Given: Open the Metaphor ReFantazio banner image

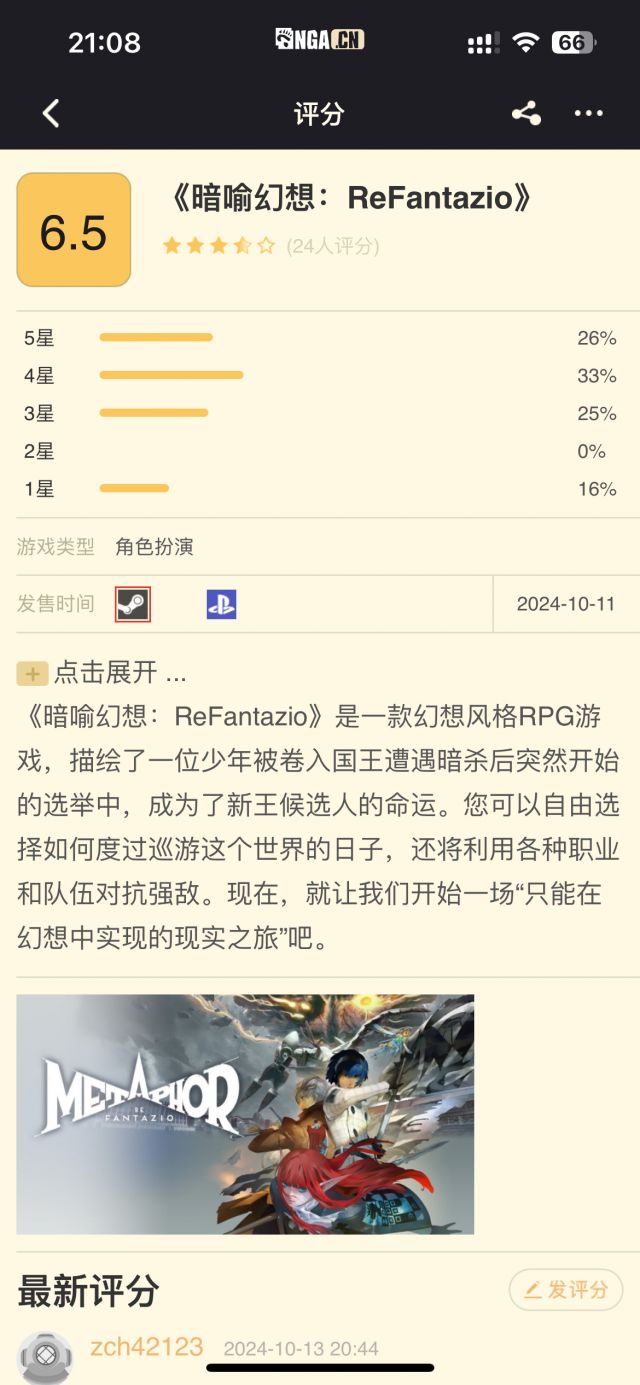Looking at the screenshot, I should click(245, 1113).
